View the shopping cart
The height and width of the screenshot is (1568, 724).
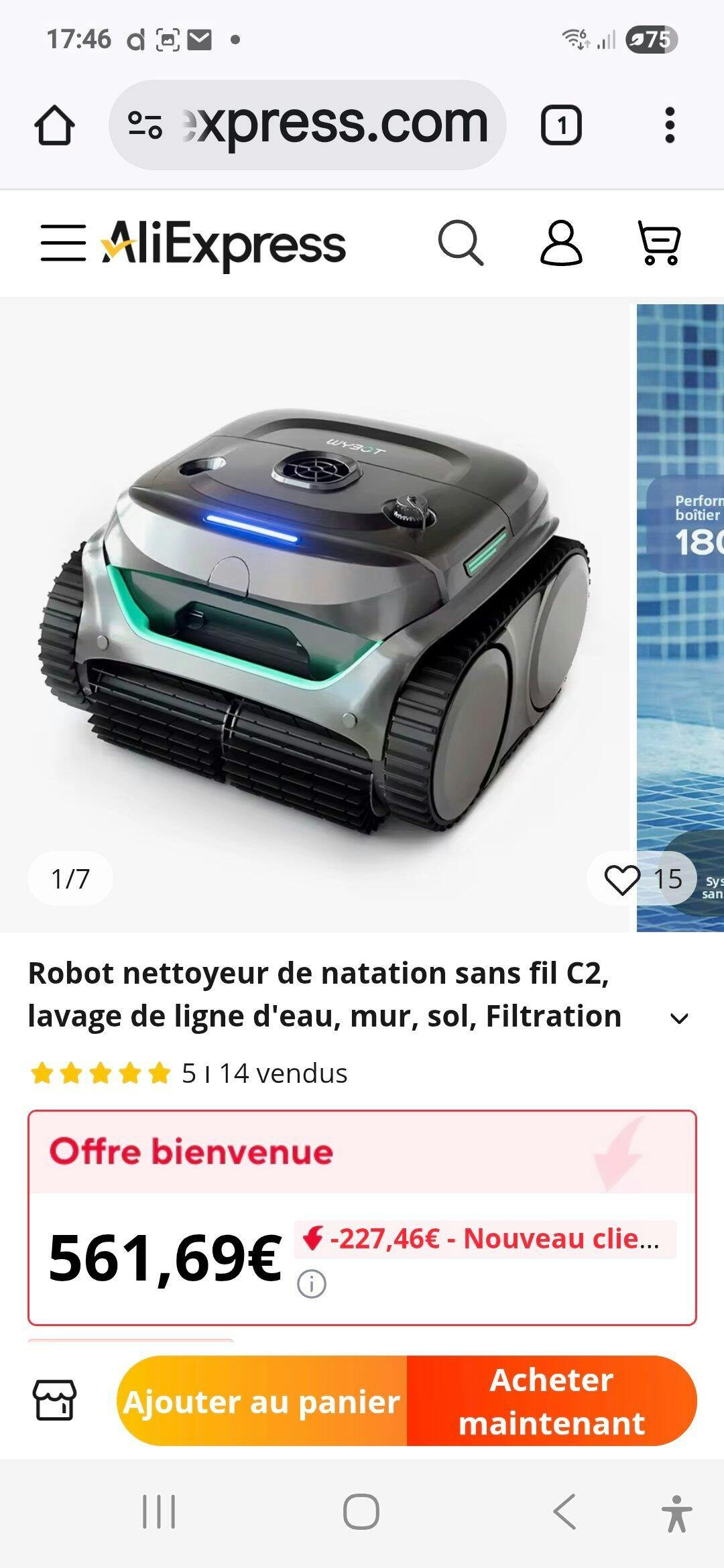[660, 243]
